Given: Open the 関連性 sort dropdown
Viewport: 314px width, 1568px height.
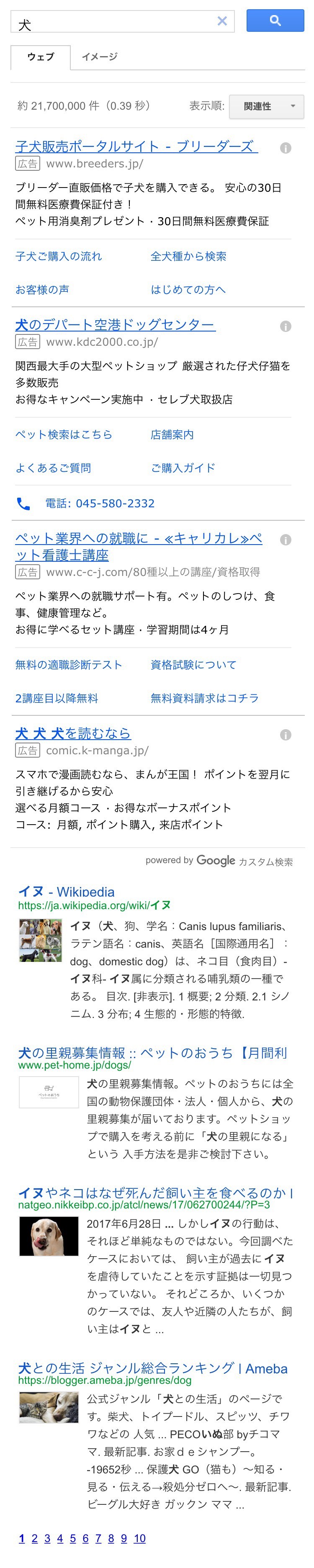Looking at the screenshot, I should pyautogui.click(x=267, y=106).
